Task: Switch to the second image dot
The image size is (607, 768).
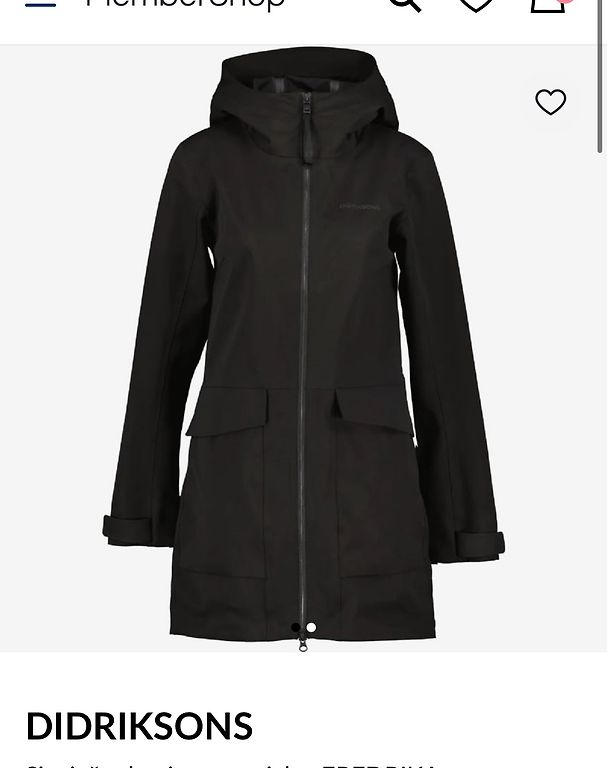Action: tap(311, 628)
